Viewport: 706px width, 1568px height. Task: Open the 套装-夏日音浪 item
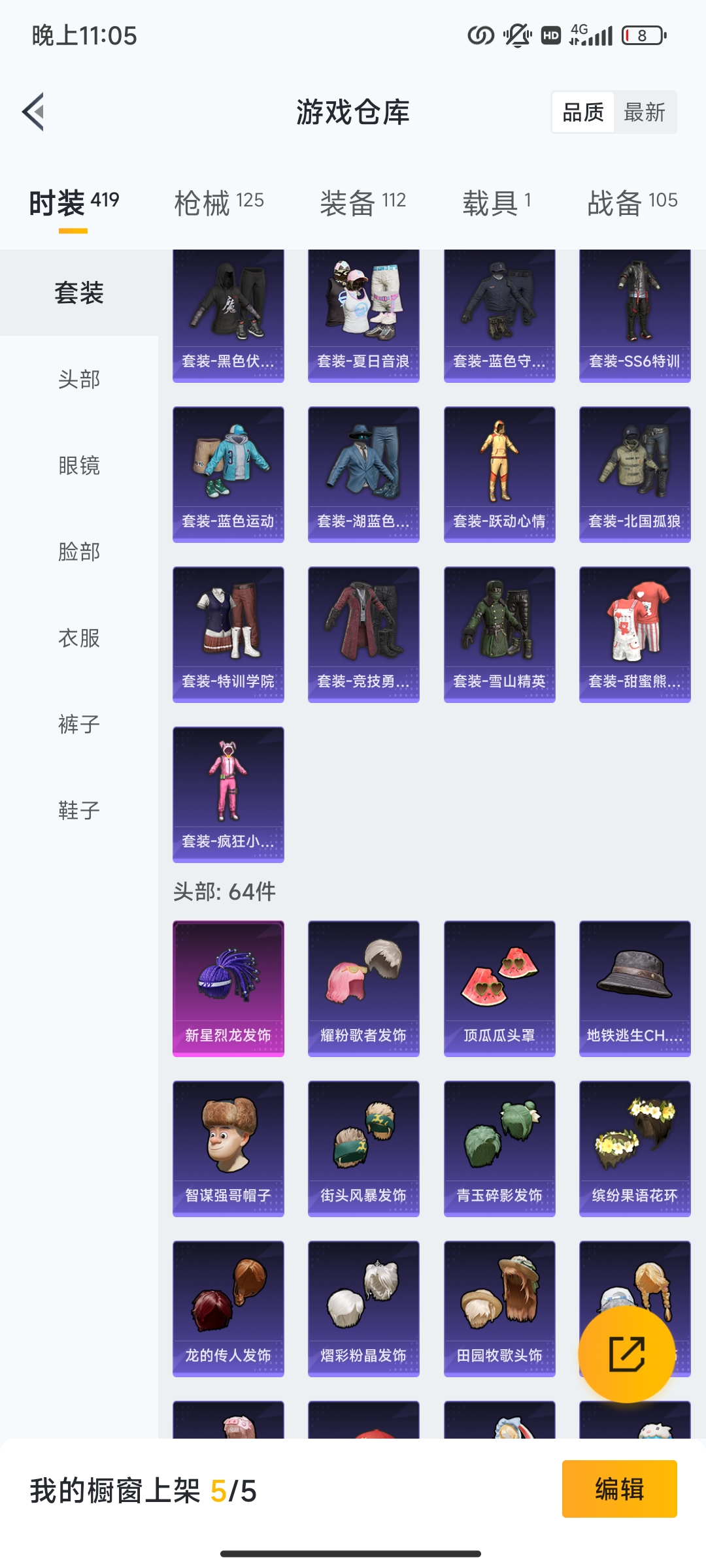(363, 316)
